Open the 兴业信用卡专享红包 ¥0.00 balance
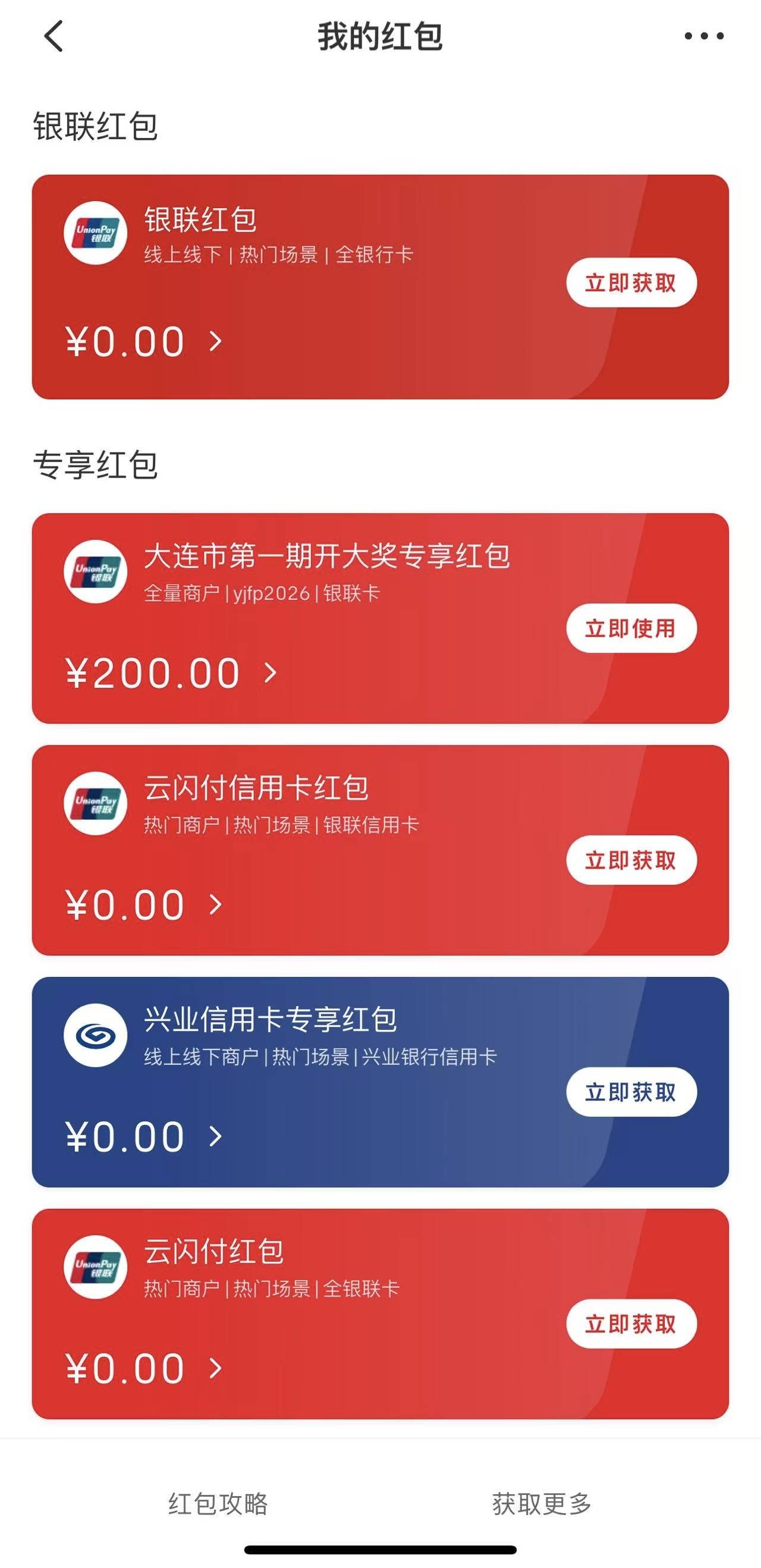This screenshot has height=1568, width=761. (x=144, y=1137)
